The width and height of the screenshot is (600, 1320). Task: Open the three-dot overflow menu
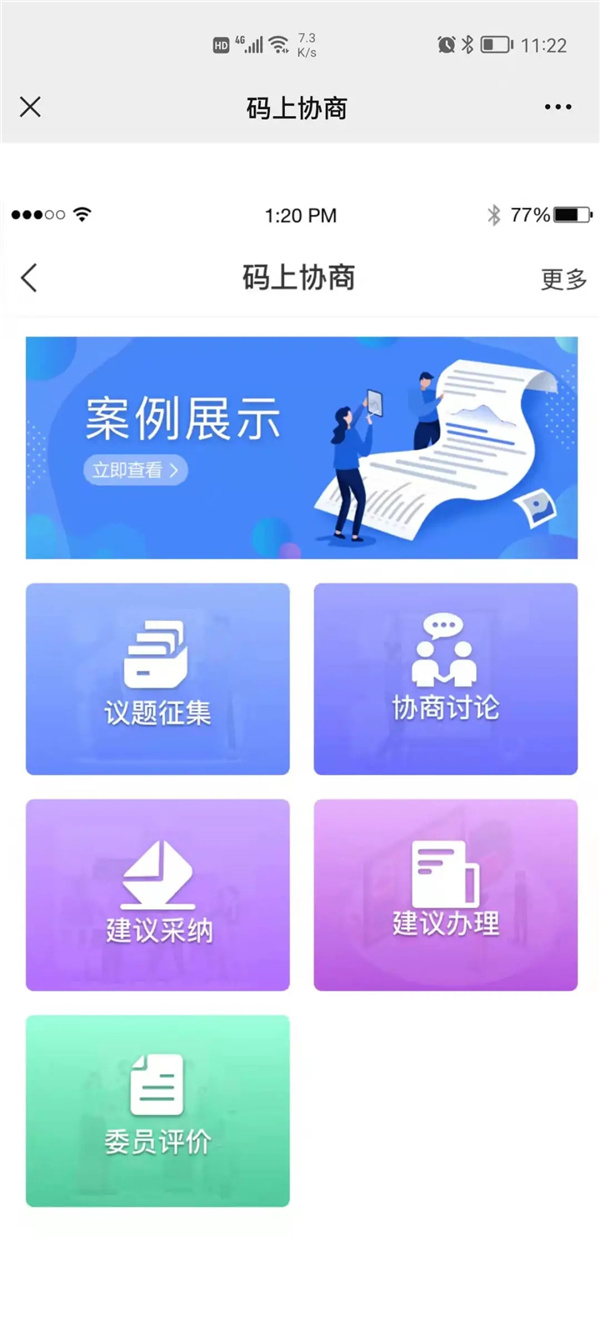pos(557,107)
